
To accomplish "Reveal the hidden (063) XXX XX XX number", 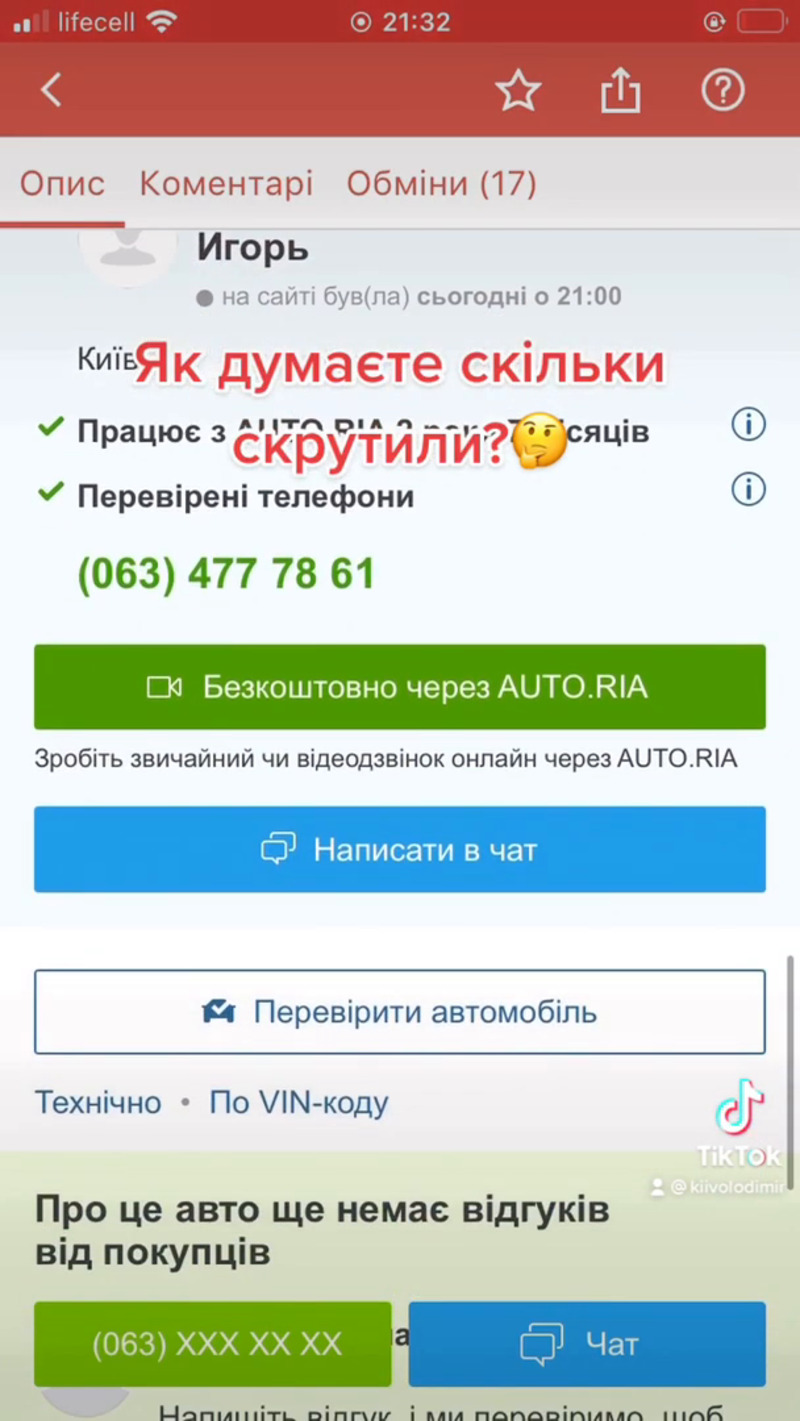I will click(213, 1344).
